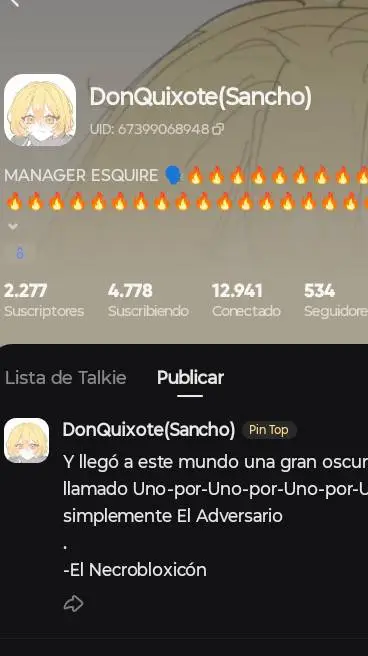Go back using the top-left arrow

[x=14, y=3]
